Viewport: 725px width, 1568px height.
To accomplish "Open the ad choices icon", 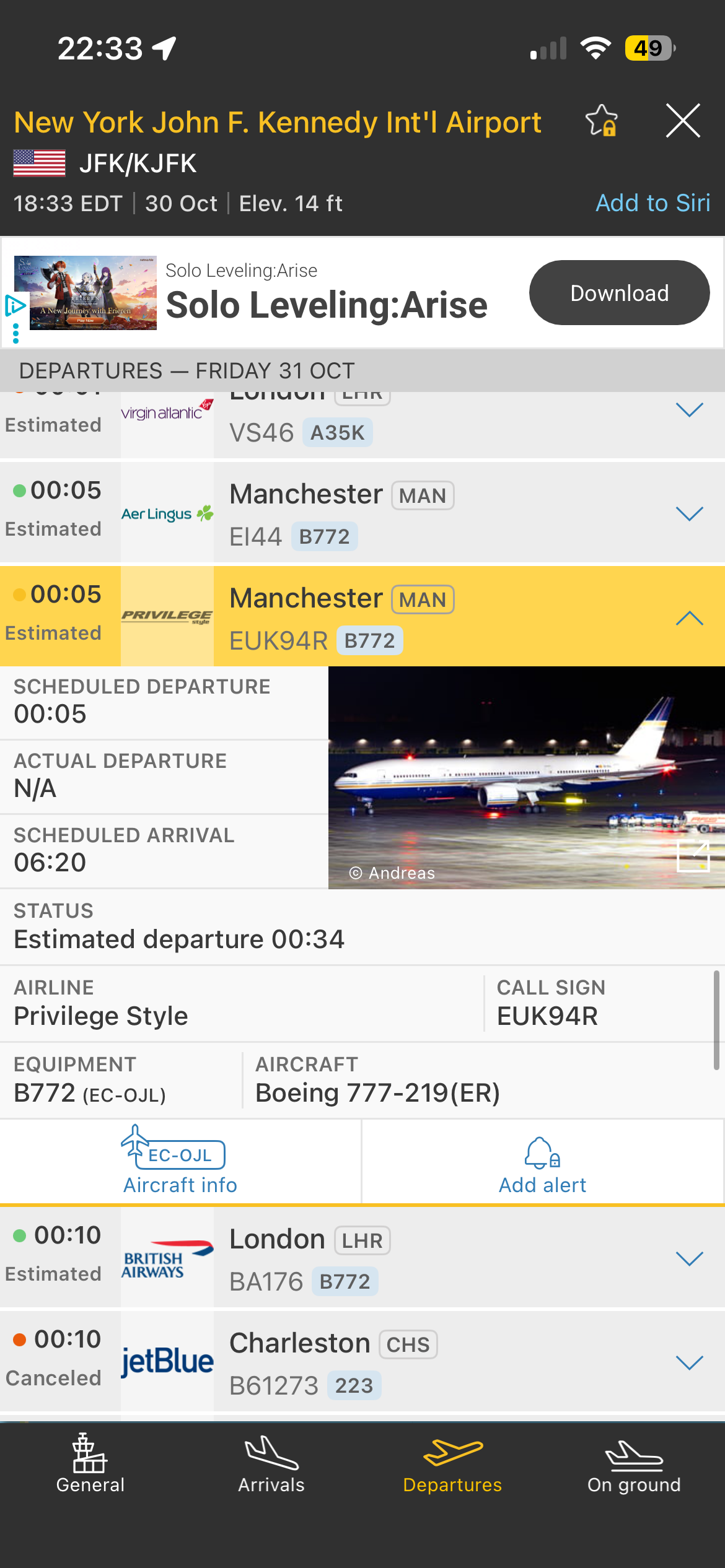I will point(15,305).
